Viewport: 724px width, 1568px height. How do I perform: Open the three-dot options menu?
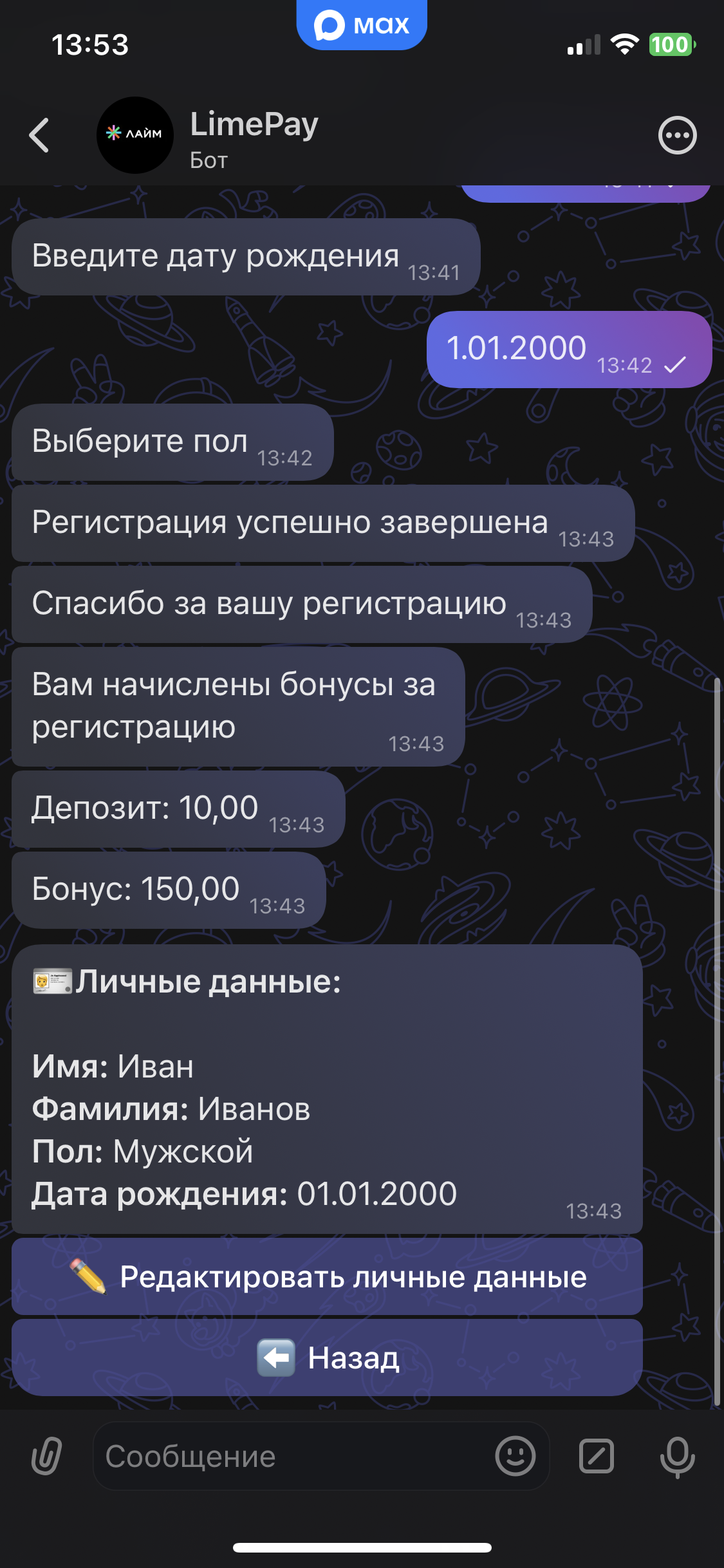(677, 135)
